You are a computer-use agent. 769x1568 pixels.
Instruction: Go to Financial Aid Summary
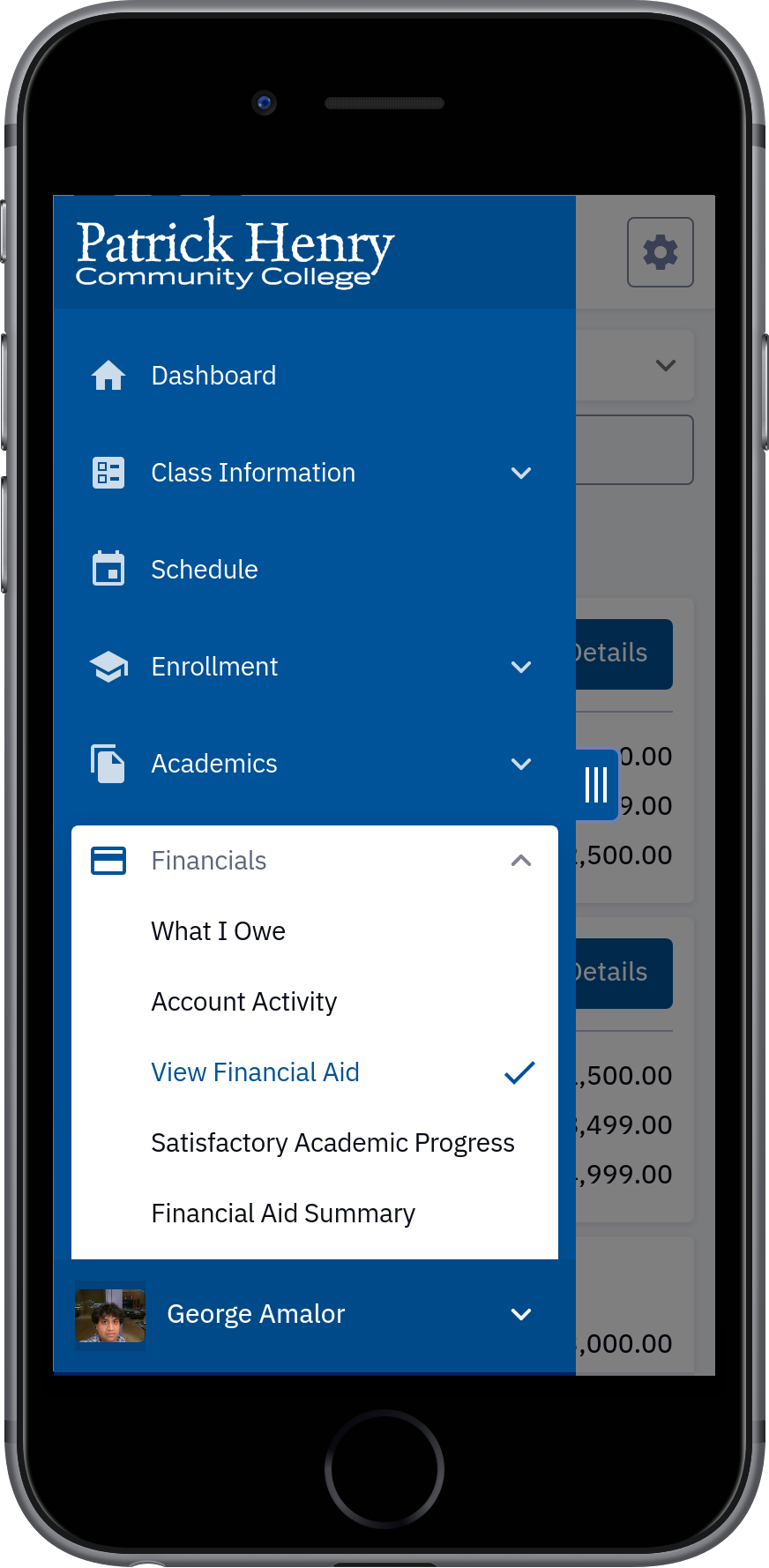point(314,1213)
